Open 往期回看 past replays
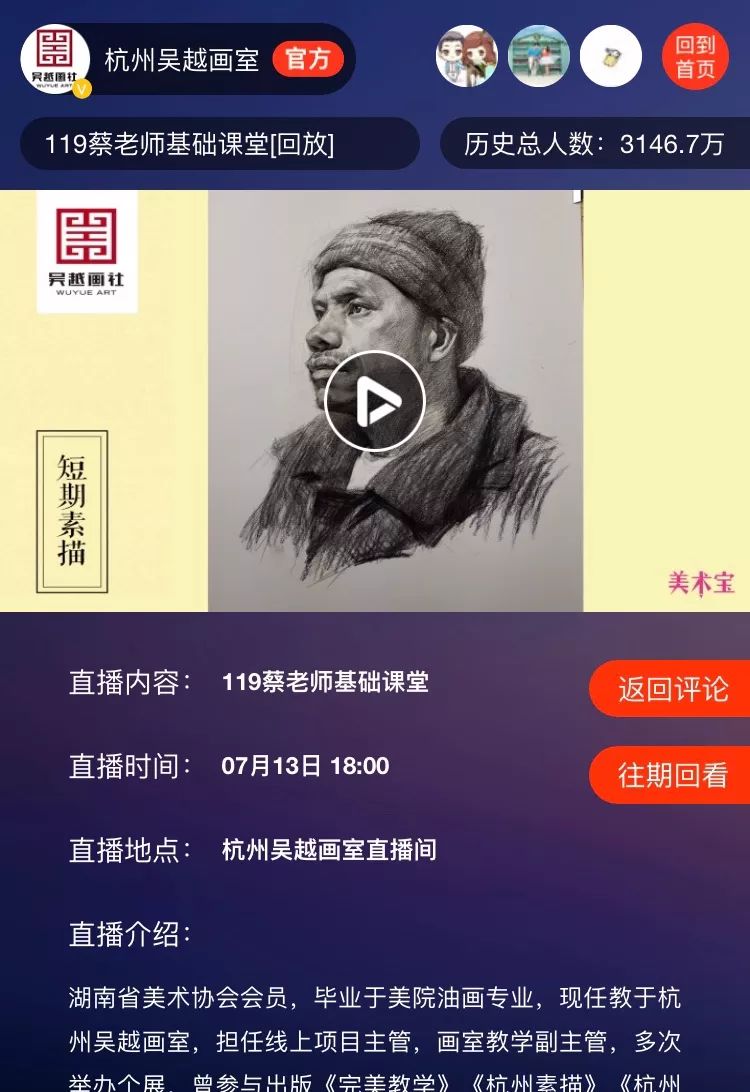Image resolution: width=750 pixels, height=1092 pixels. 671,775
